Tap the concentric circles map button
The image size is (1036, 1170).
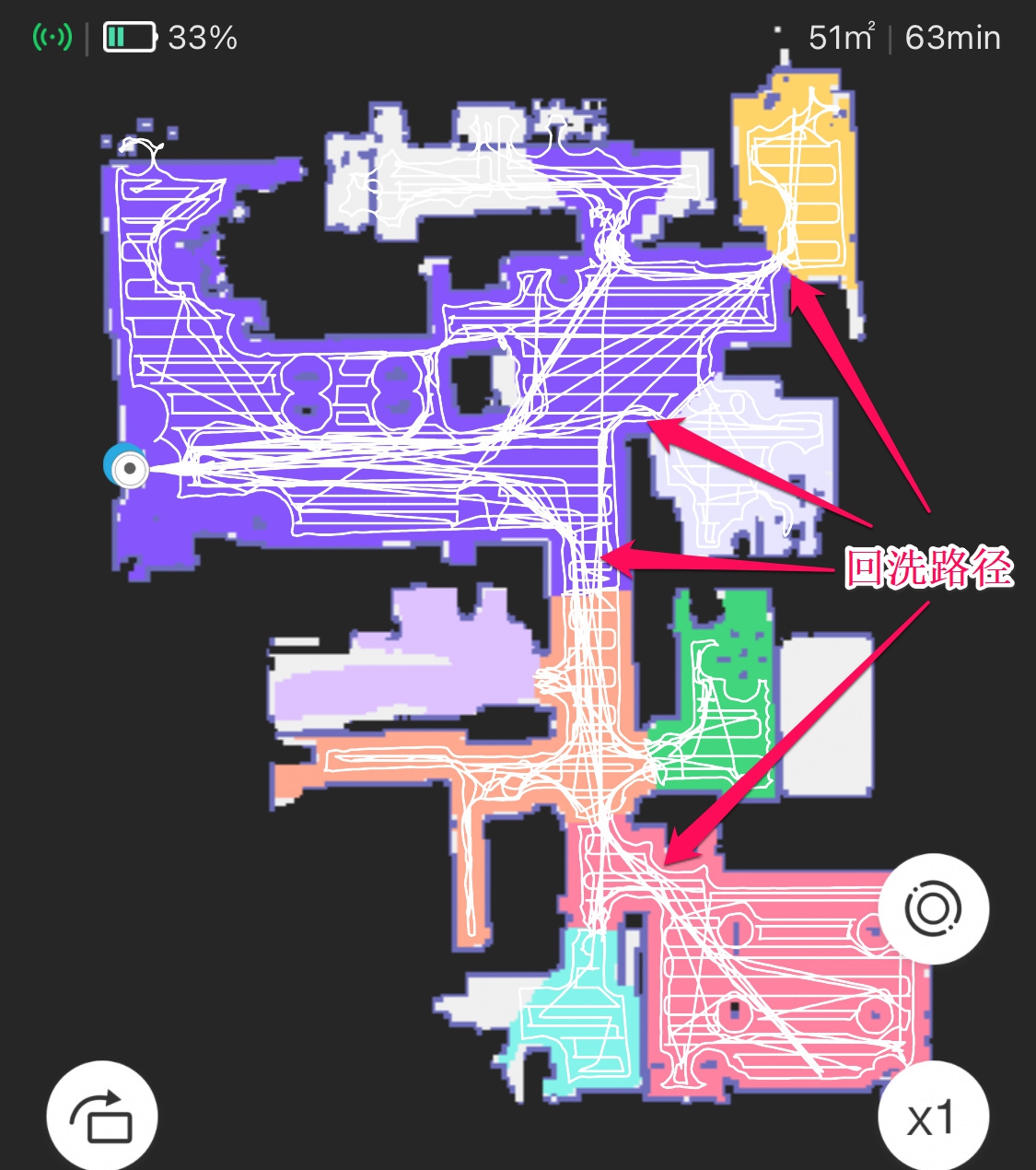click(x=933, y=908)
